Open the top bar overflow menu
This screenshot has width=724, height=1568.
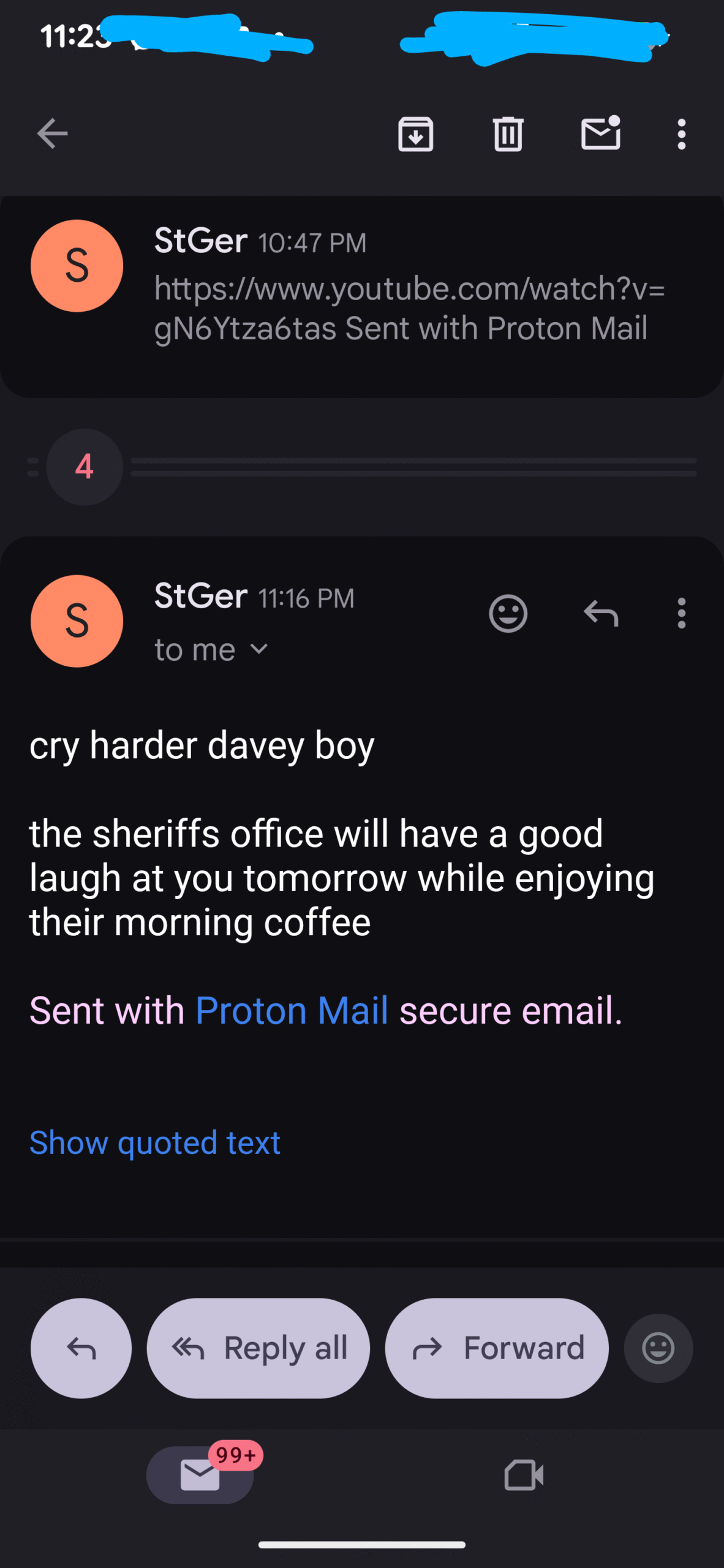(x=681, y=134)
